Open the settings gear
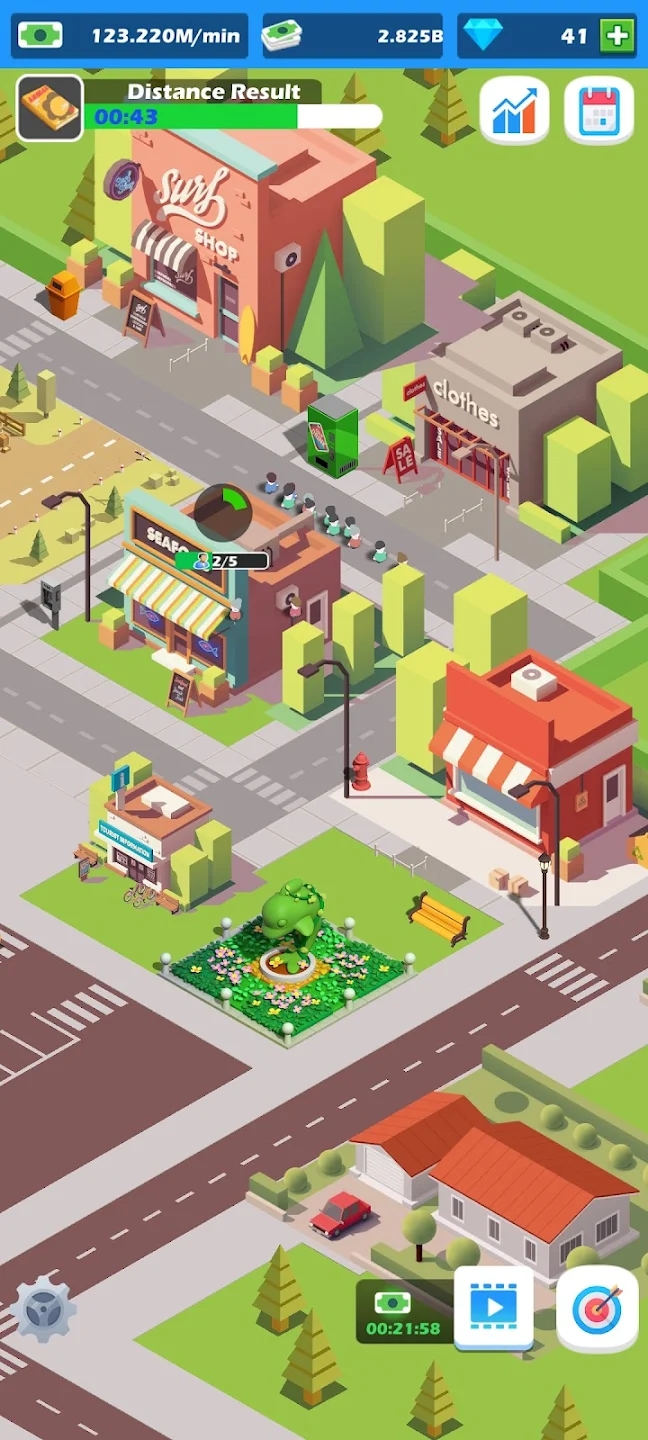Screen dimensions: 648x1440 [x=43, y=1309]
